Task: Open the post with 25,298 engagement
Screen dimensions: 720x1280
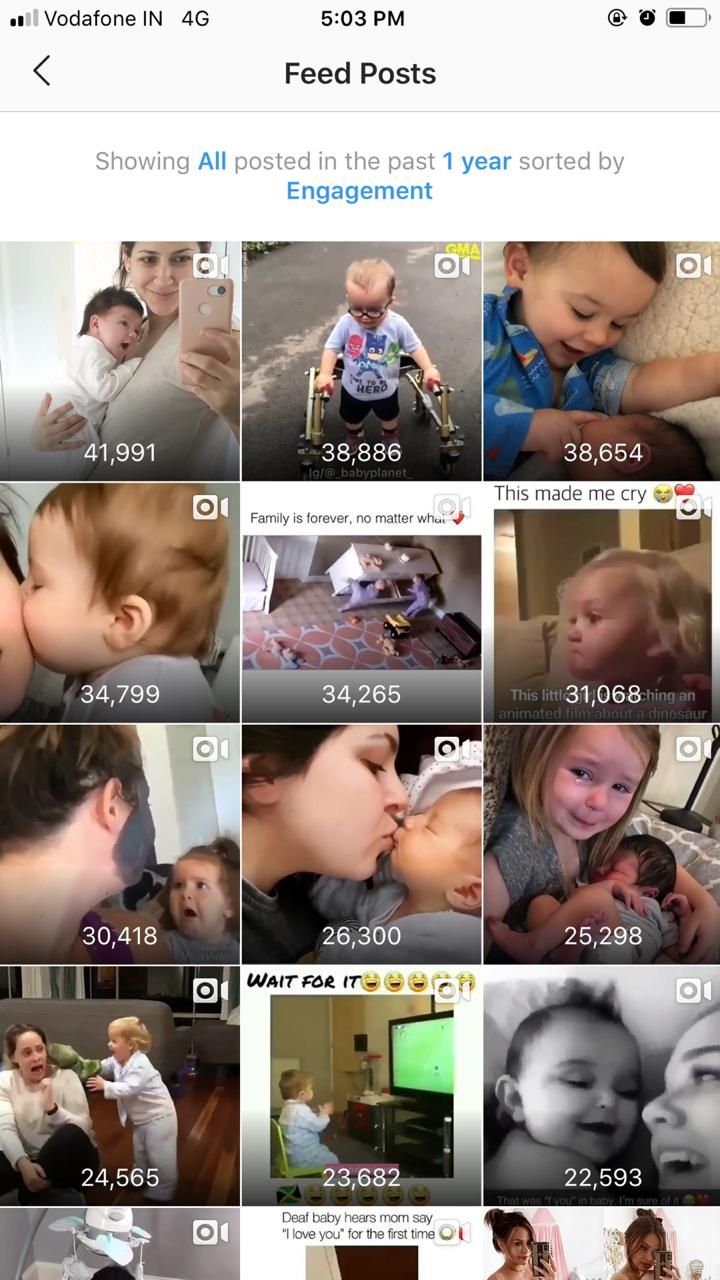Action: point(602,844)
